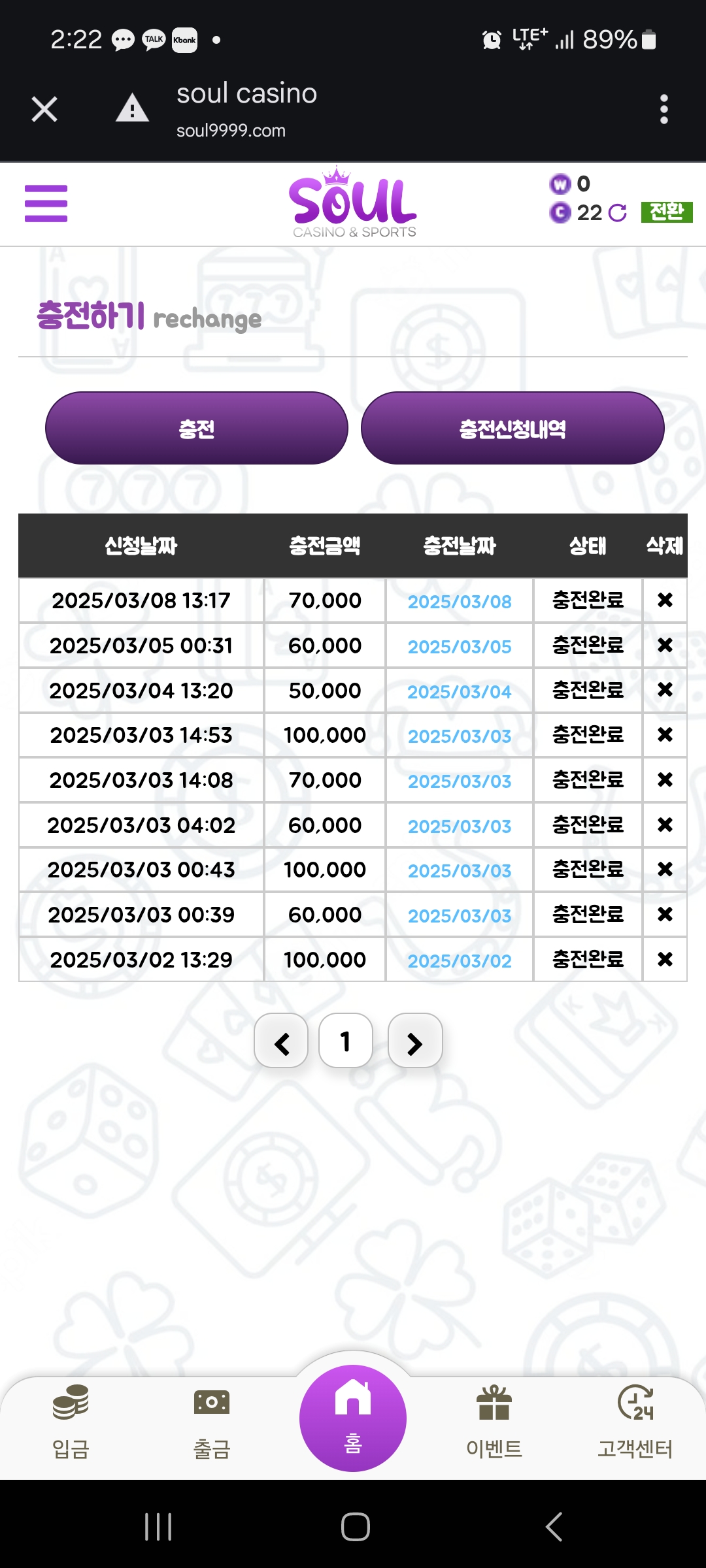Remove the 2025/03/04 13:20 entry
706x1568 pixels.
pos(665,690)
